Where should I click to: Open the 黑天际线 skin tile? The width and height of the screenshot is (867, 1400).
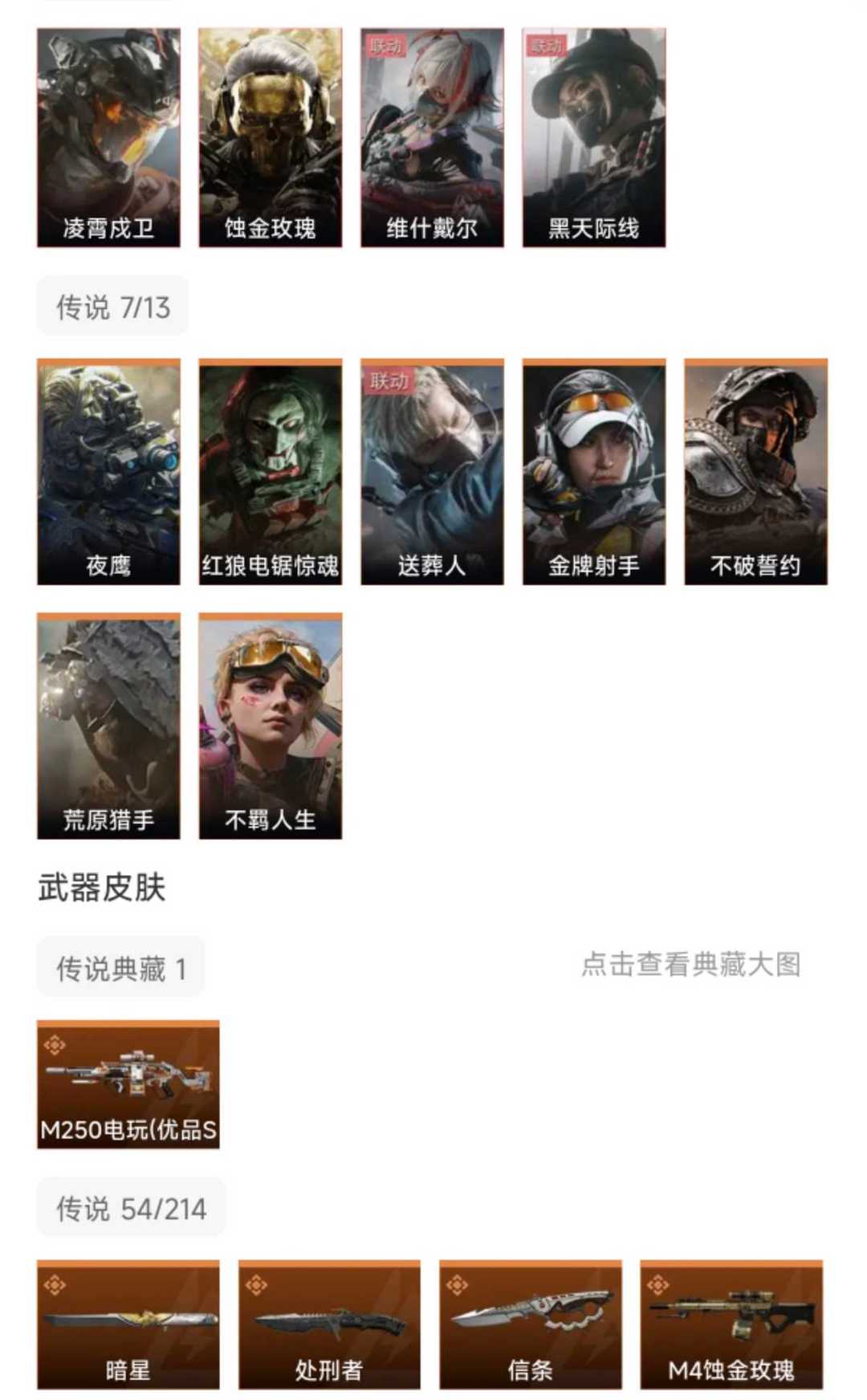594,137
